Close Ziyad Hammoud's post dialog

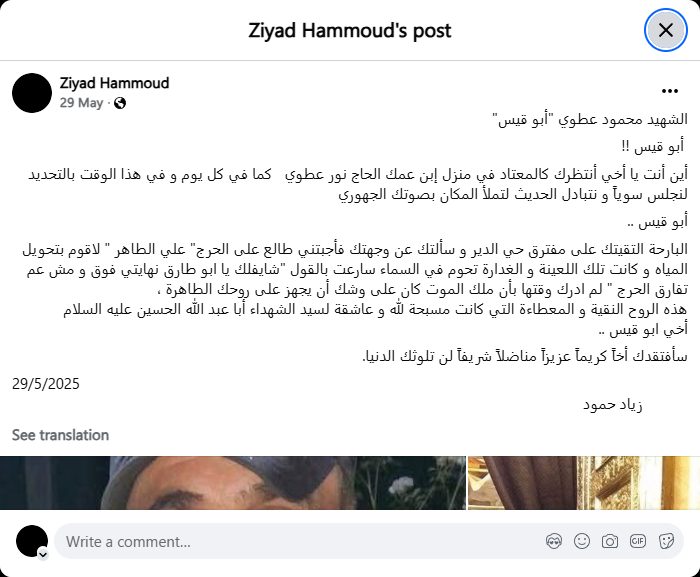pos(665,30)
